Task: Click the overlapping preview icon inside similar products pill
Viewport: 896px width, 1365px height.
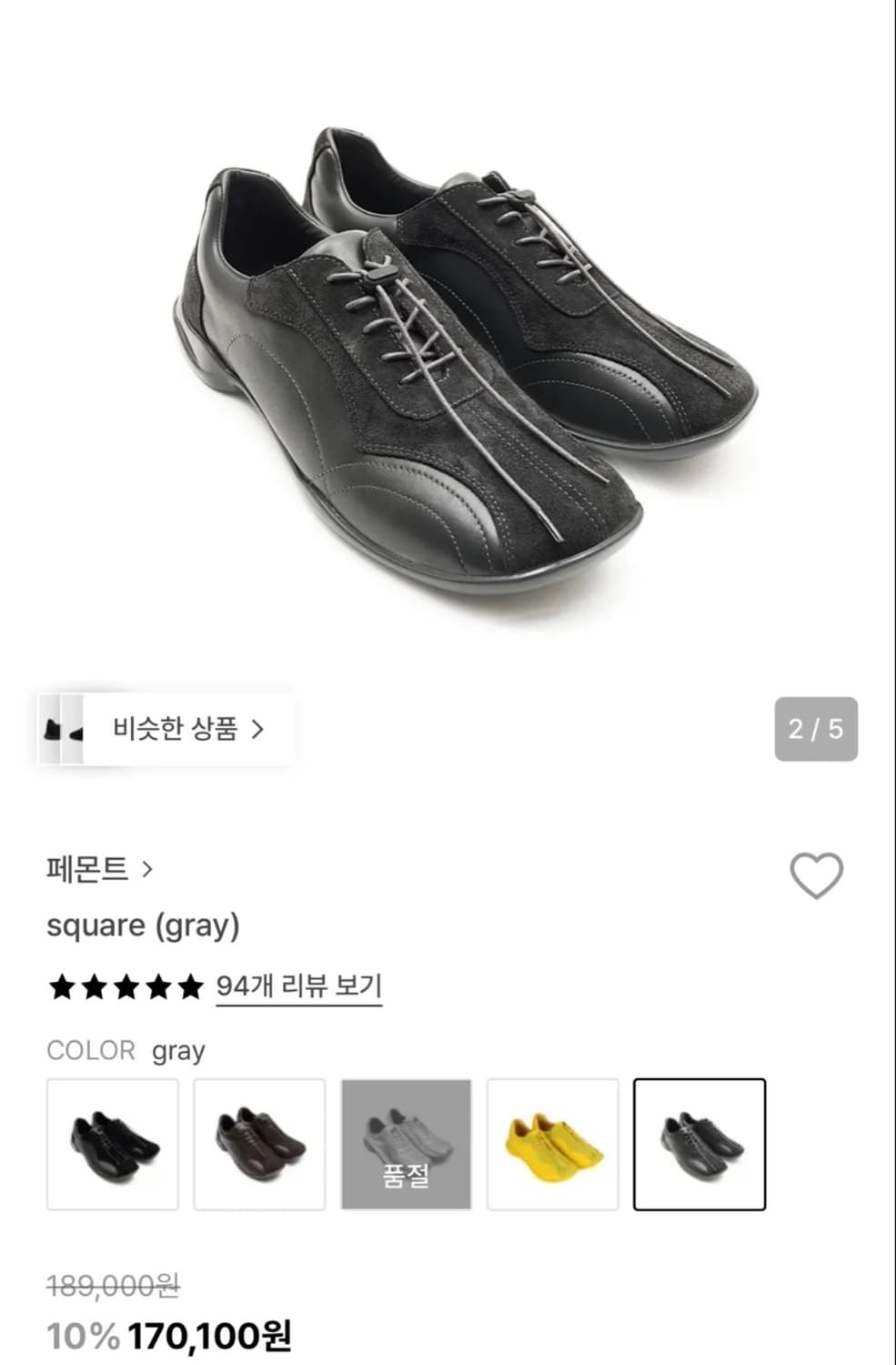Action: coord(64,730)
